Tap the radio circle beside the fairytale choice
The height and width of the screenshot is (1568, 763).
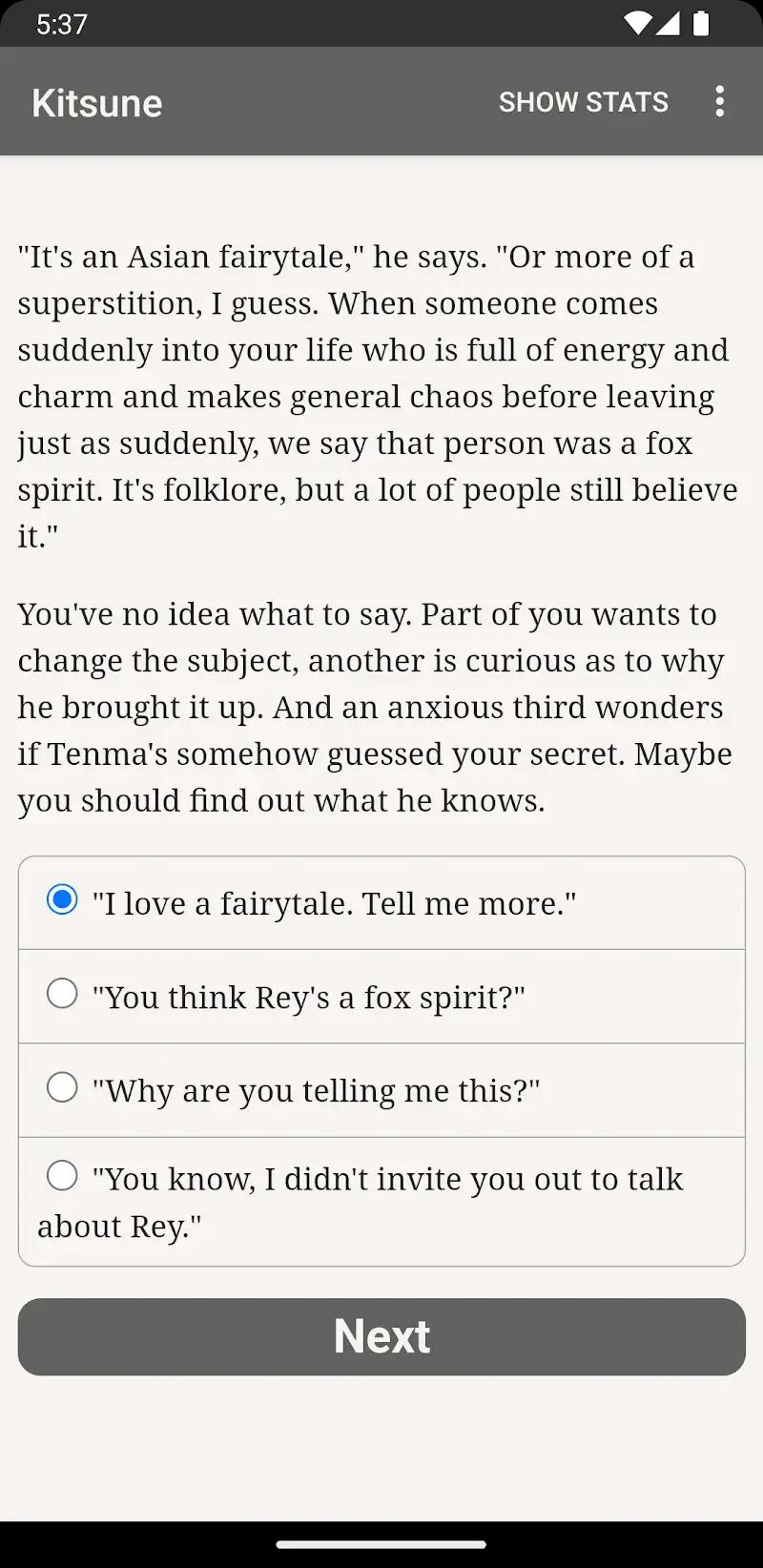62,897
